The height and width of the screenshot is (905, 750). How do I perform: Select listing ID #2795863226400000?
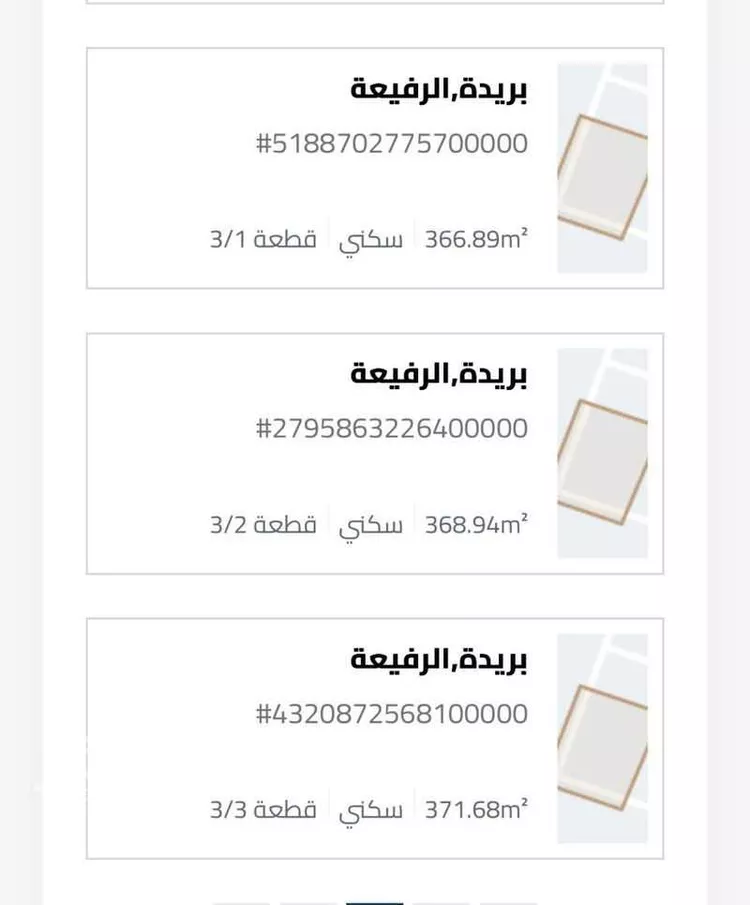click(392, 427)
